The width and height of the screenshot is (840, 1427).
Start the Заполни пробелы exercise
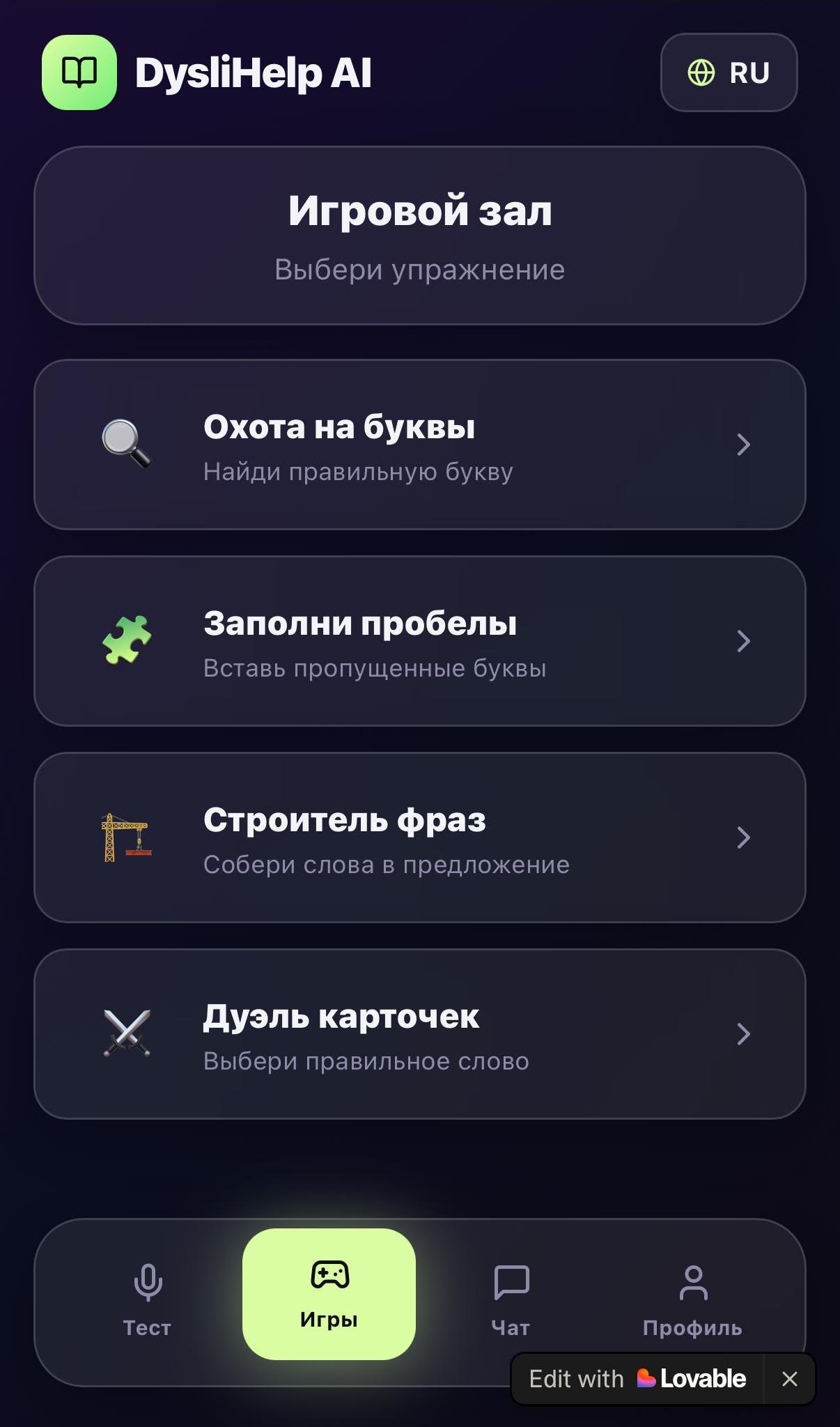pos(419,641)
